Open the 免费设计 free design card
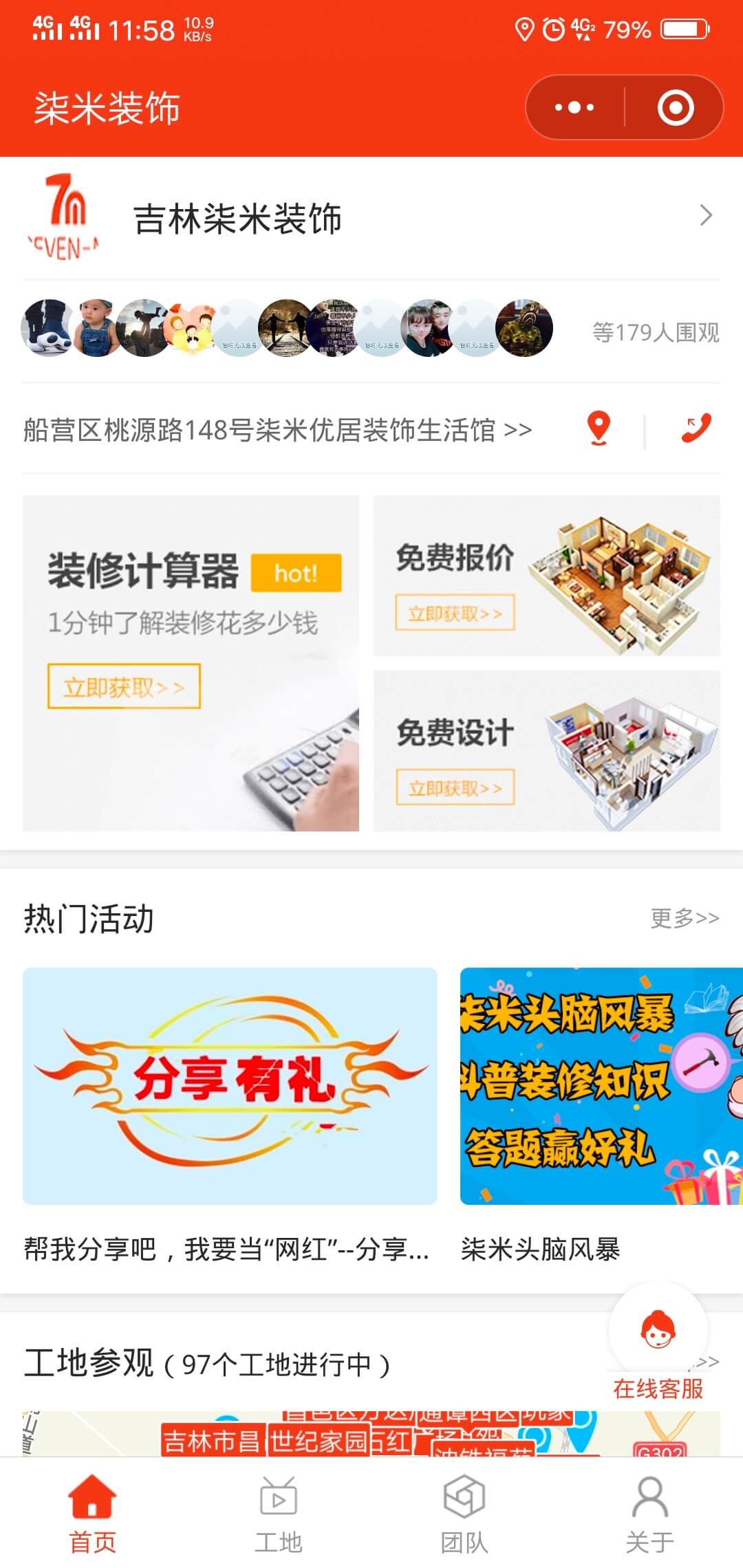 click(x=546, y=751)
